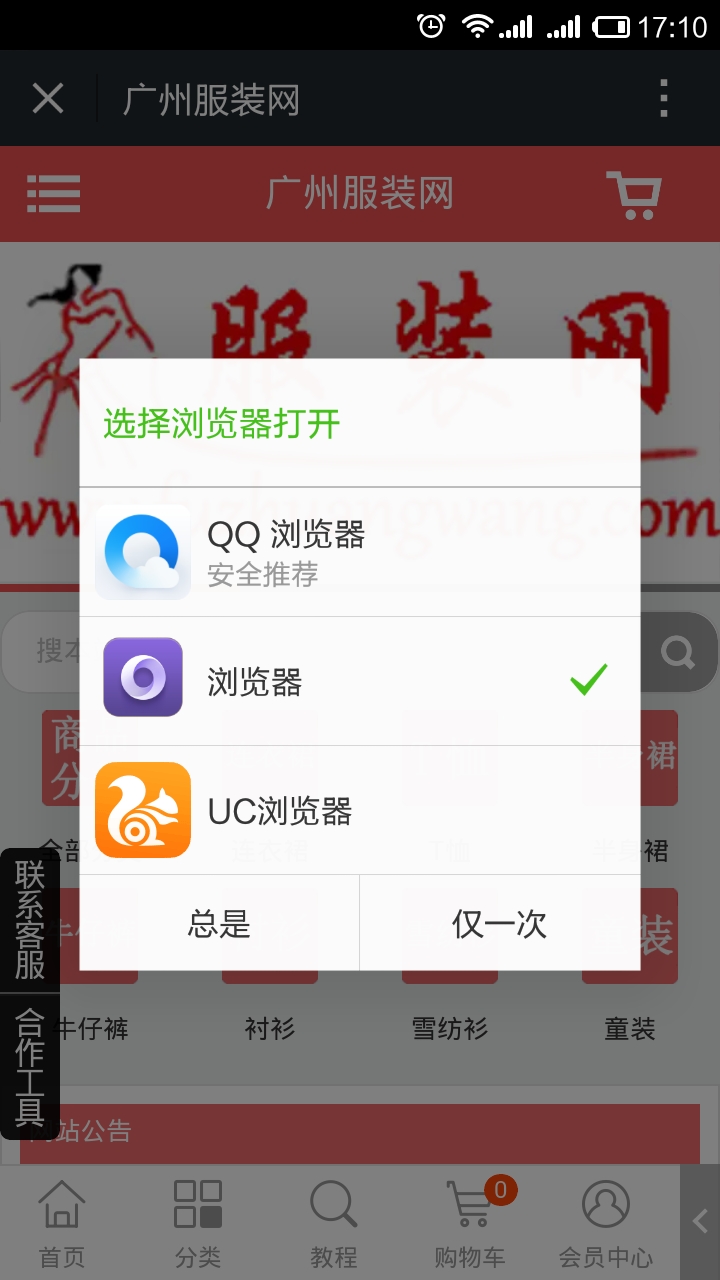
Task: Close the 广州服装网 page with X
Action: click(x=48, y=99)
